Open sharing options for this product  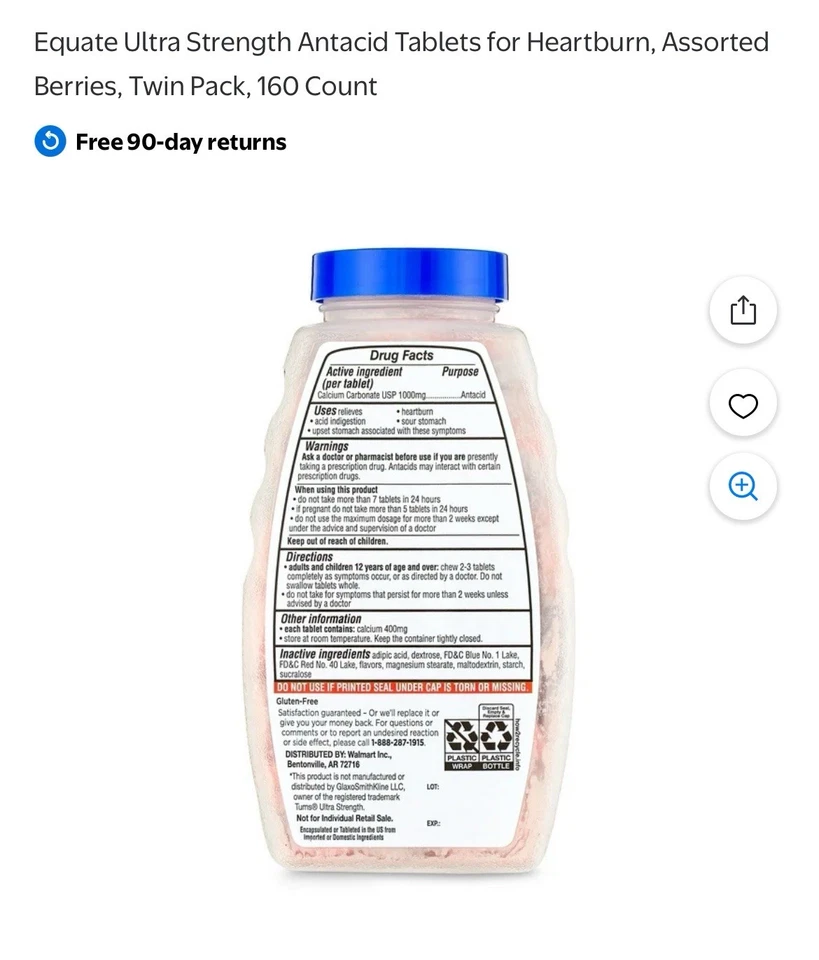pos(742,311)
